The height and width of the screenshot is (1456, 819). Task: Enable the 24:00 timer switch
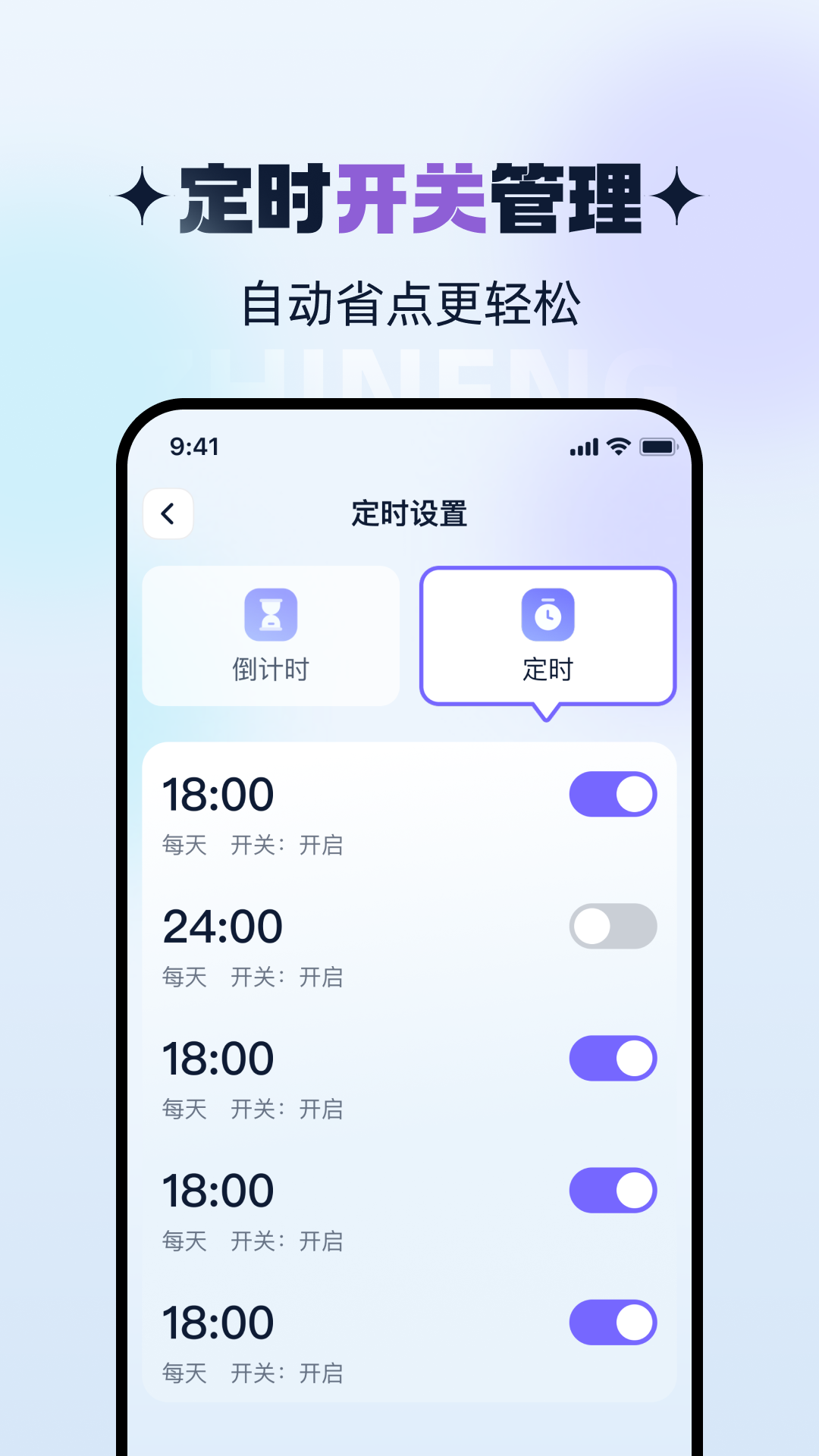pyautogui.click(x=612, y=925)
